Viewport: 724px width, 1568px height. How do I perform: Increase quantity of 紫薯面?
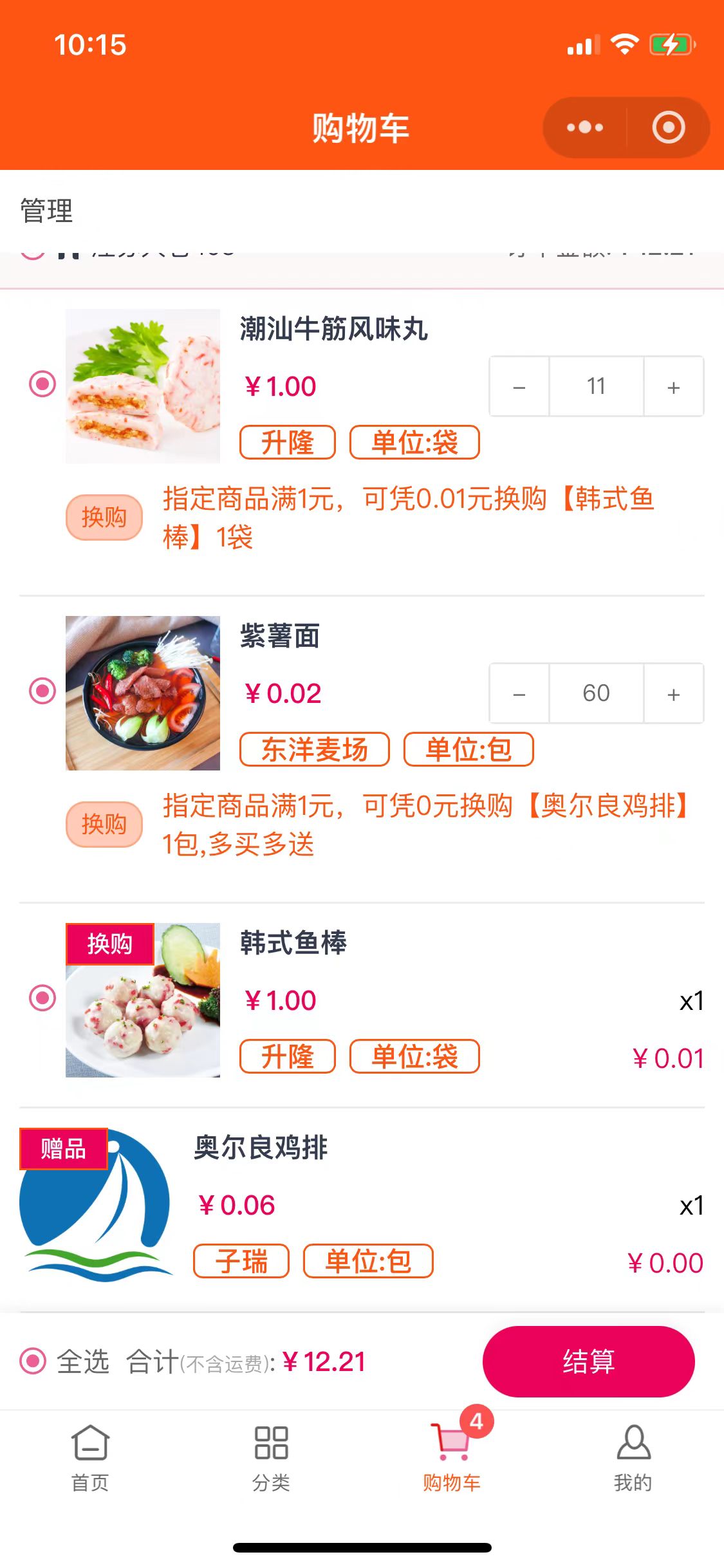tap(673, 694)
